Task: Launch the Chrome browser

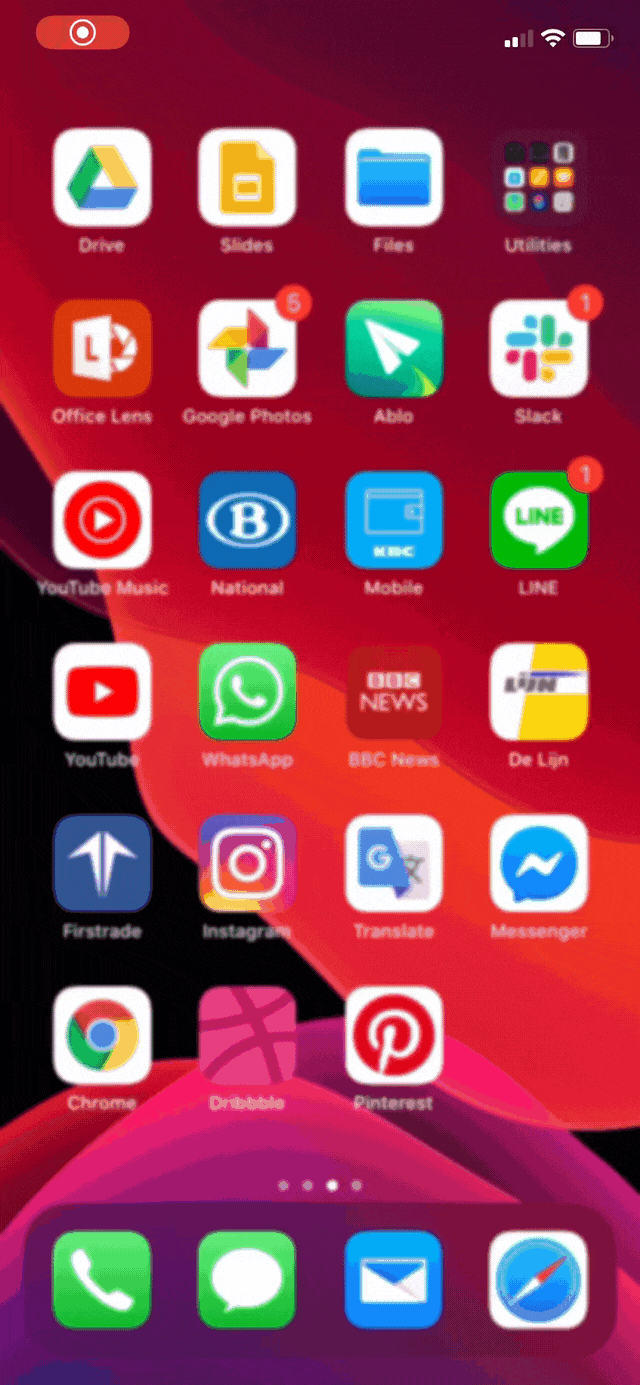Action: [102, 1035]
